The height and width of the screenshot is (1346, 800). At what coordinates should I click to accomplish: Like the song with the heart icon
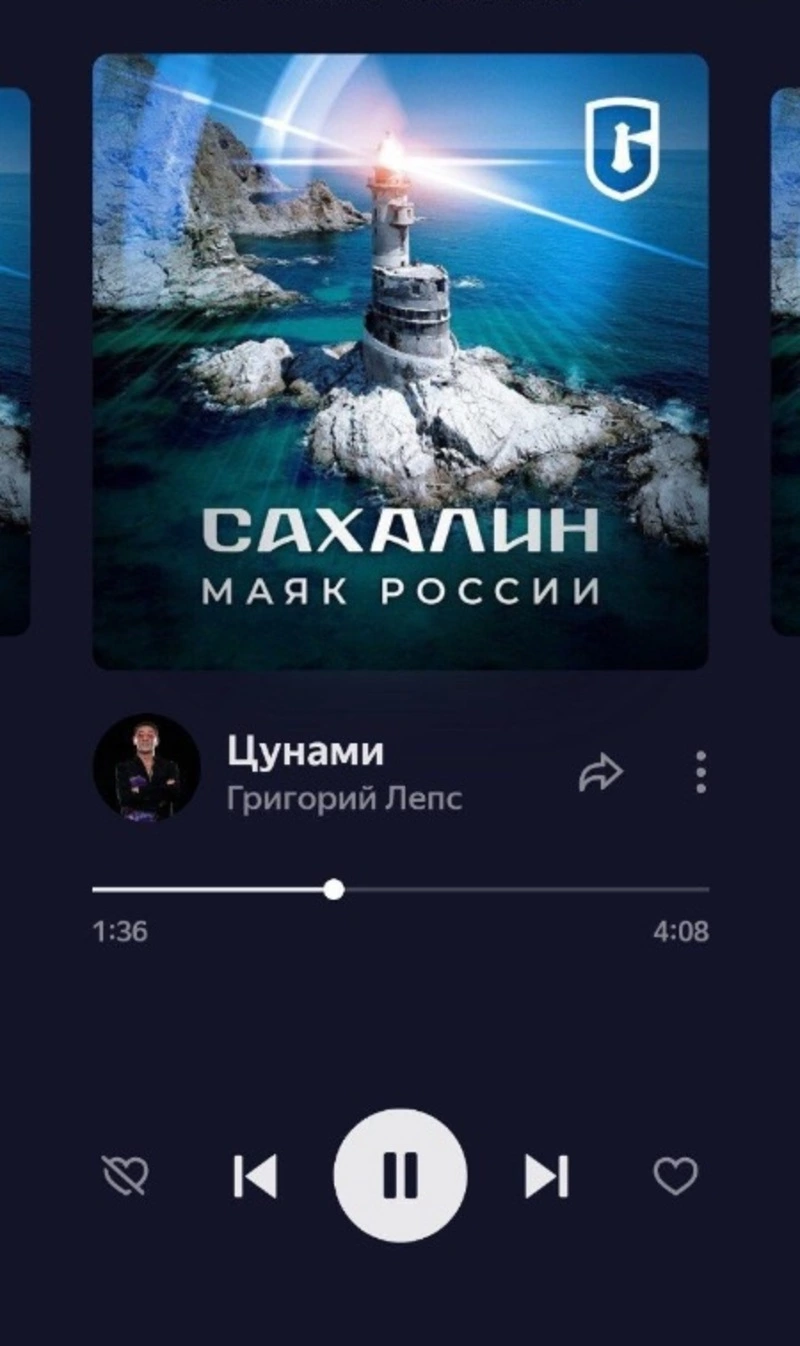(x=675, y=1176)
